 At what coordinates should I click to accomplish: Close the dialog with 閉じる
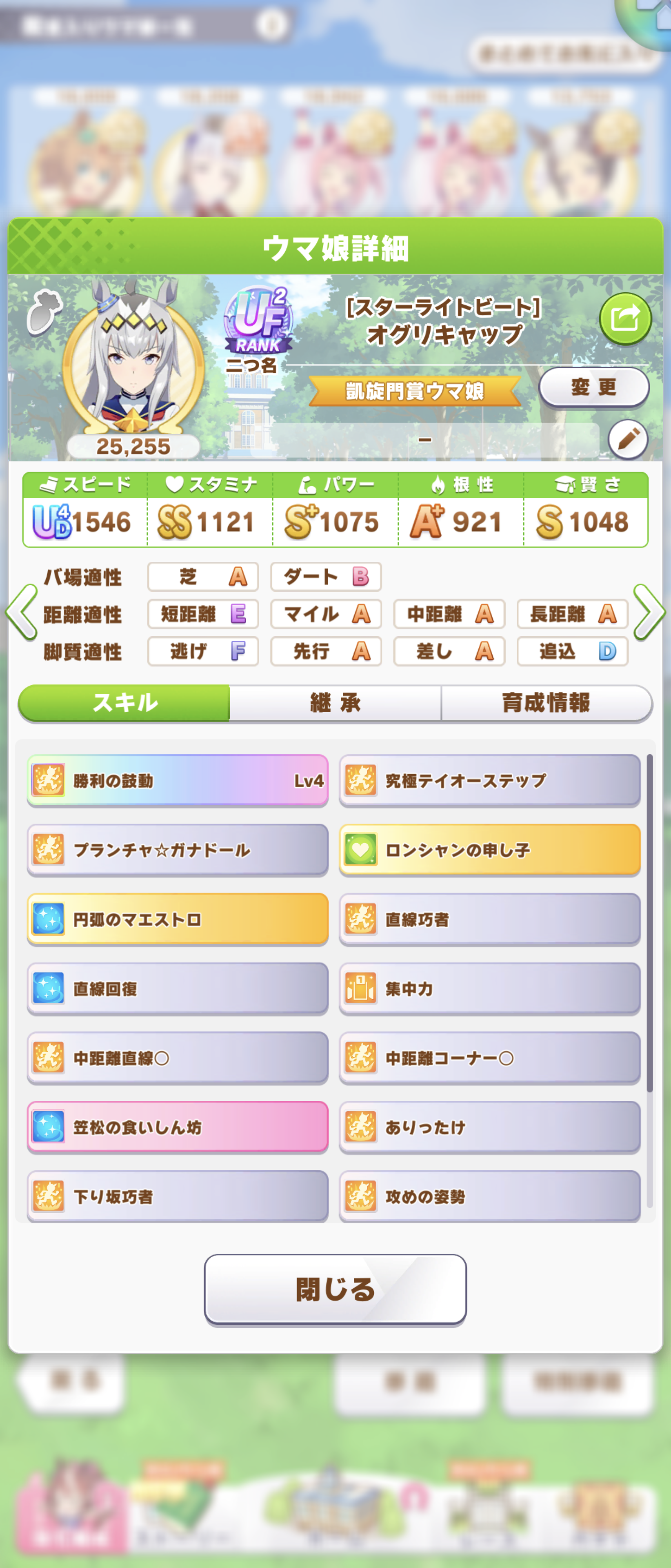click(x=335, y=1289)
